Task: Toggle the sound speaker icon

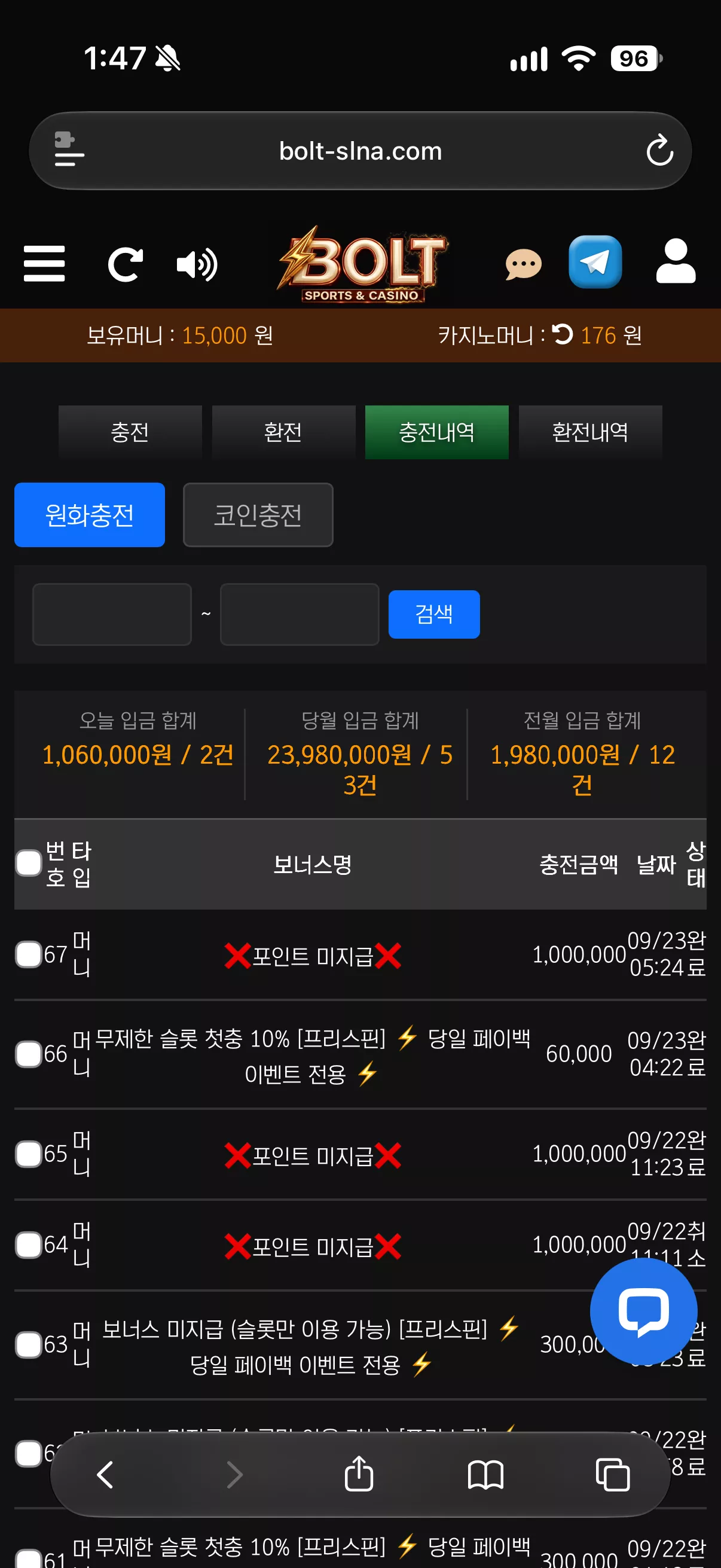Action: (x=197, y=264)
